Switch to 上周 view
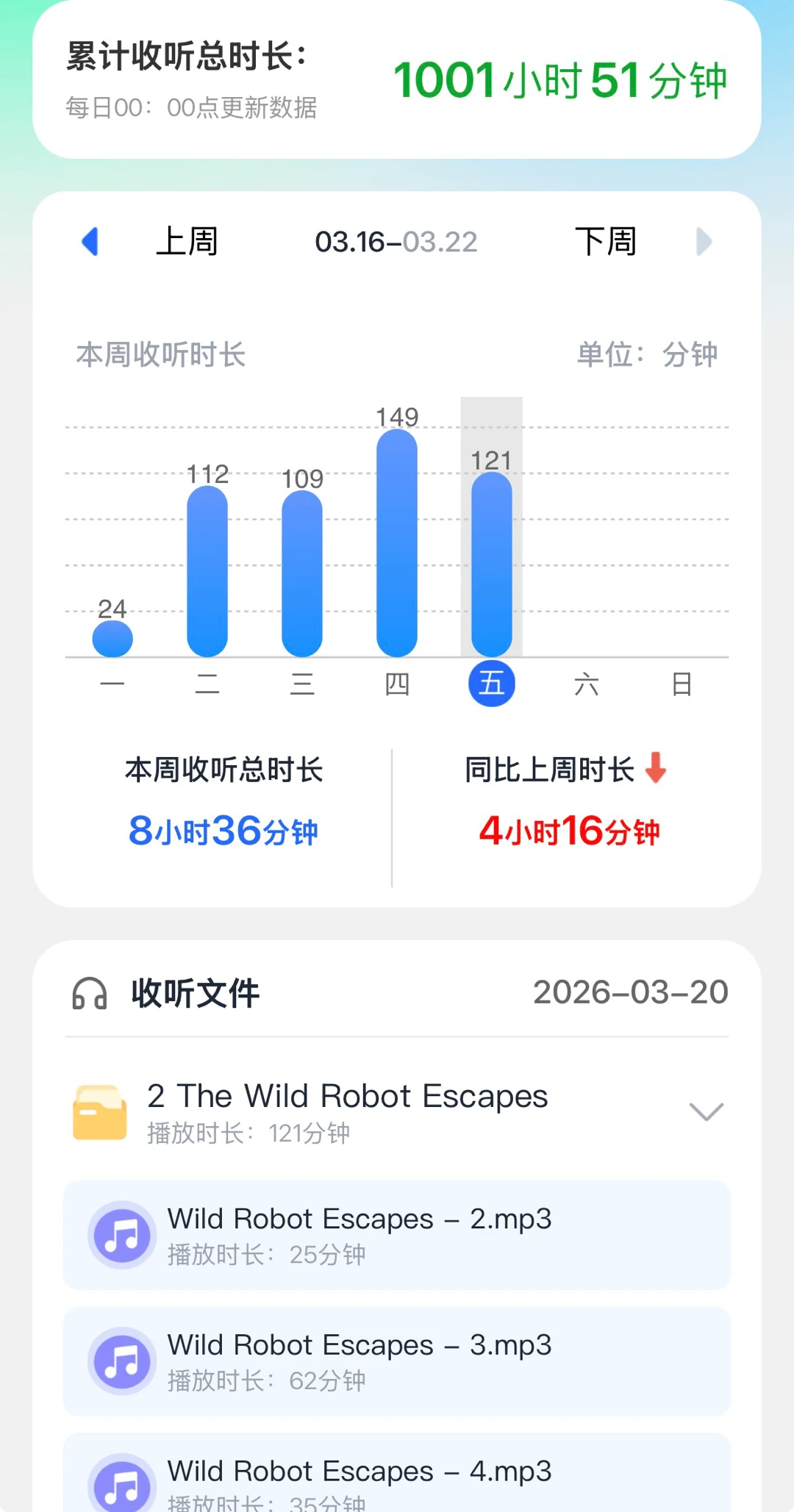The image size is (794, 1512). click(187, 241)
